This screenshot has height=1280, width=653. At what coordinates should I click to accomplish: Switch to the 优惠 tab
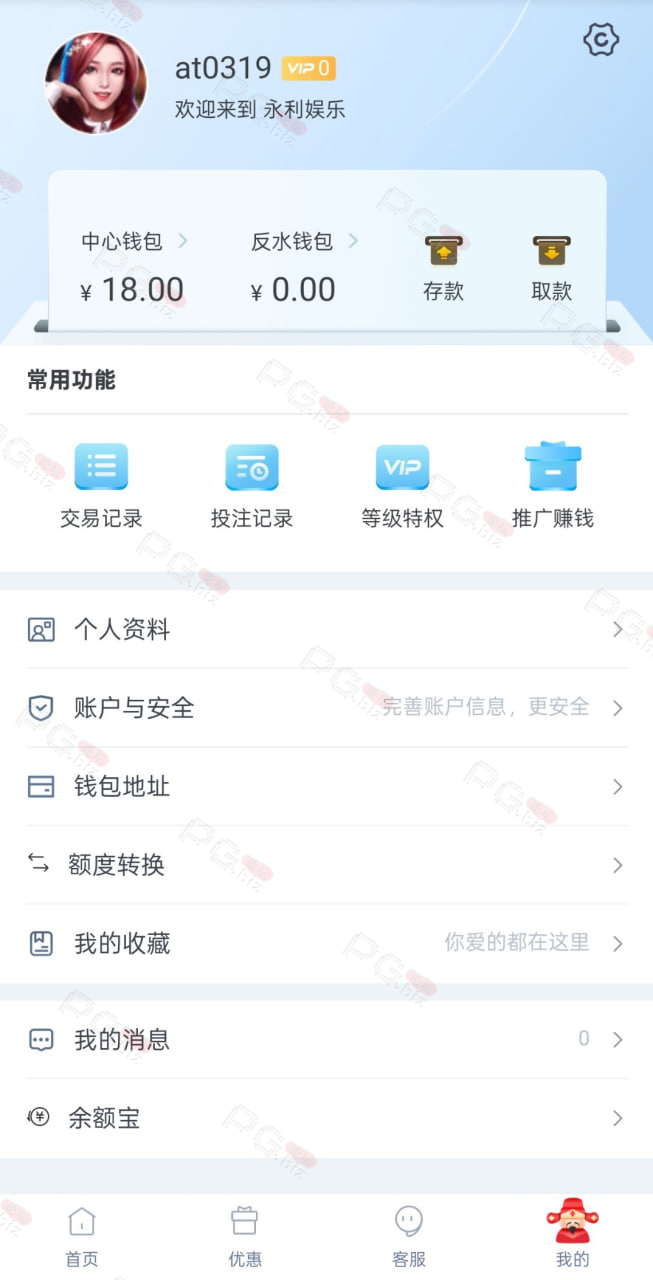click(x=245, y=1237)
